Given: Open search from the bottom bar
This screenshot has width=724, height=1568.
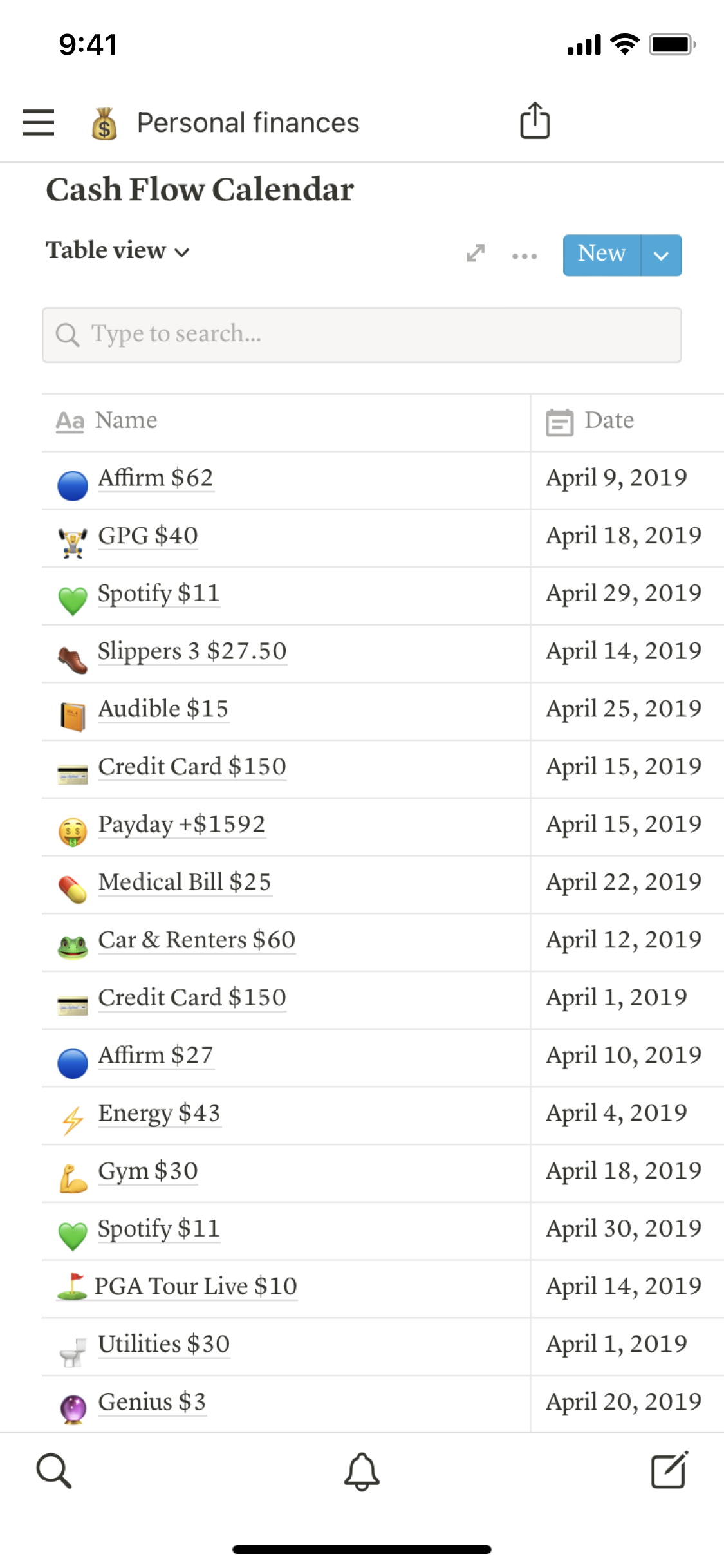Looking at the screenshot, I should point(54,1471).
